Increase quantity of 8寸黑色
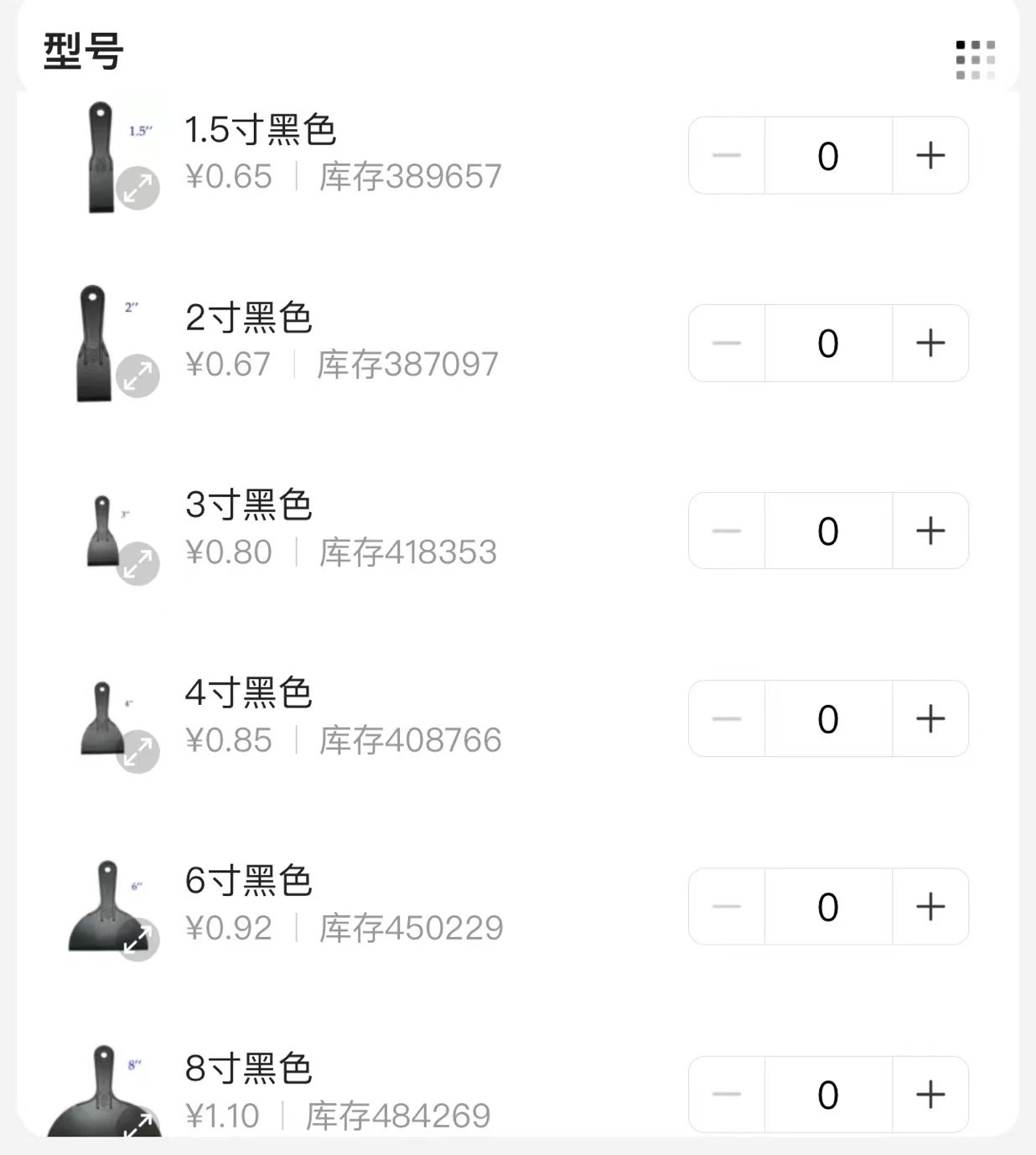This screenshot has width=1036, height=1155. click(x=930, y=1095)
